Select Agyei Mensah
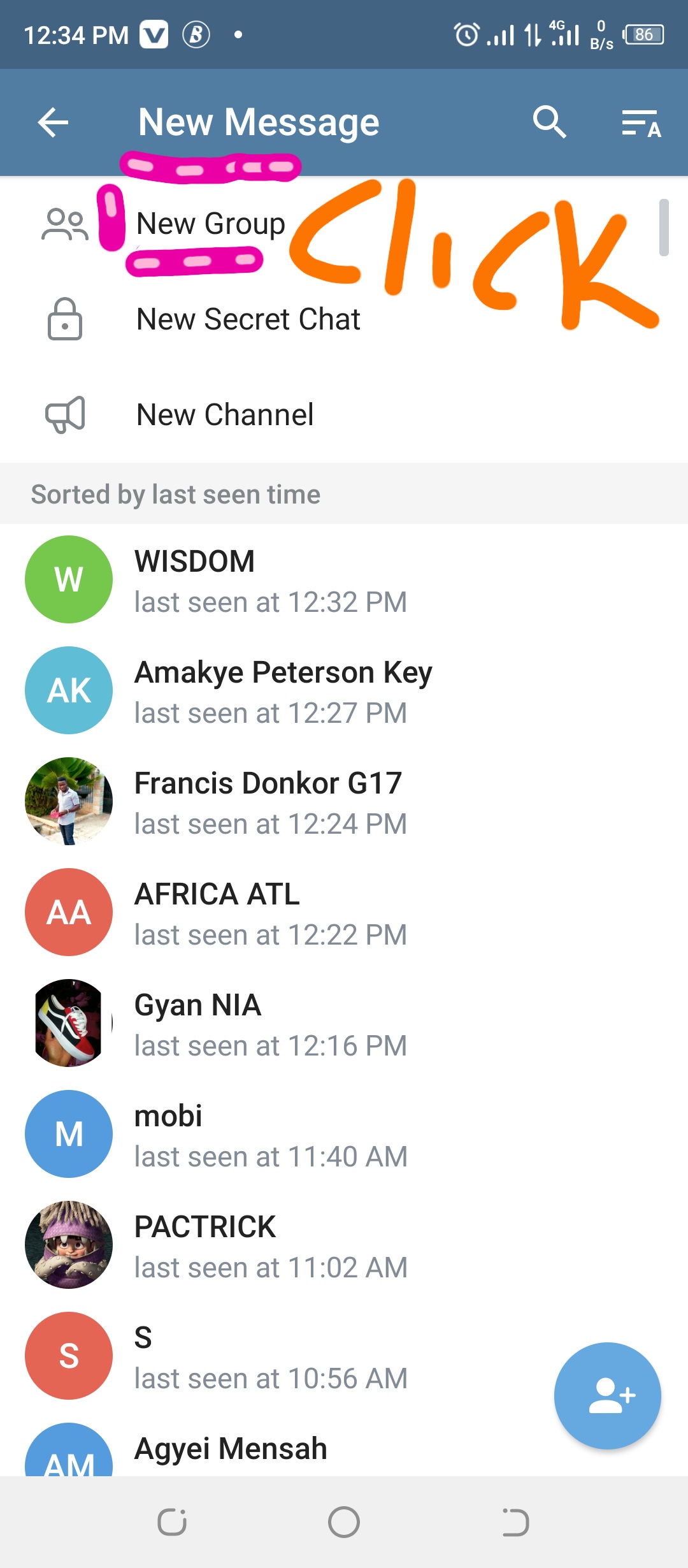688x1568 pixels. [274, 1447]
